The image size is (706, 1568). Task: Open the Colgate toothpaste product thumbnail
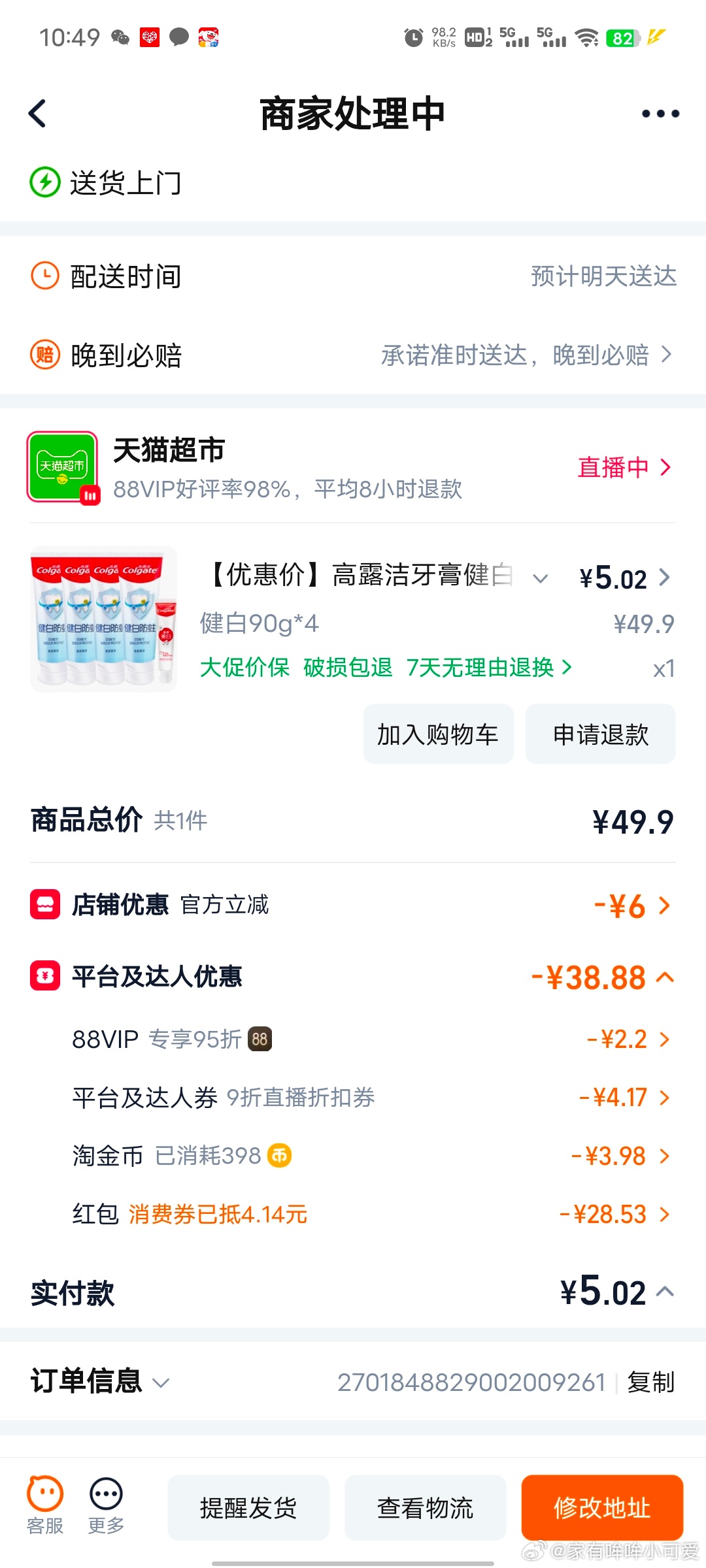coord(103,619)
